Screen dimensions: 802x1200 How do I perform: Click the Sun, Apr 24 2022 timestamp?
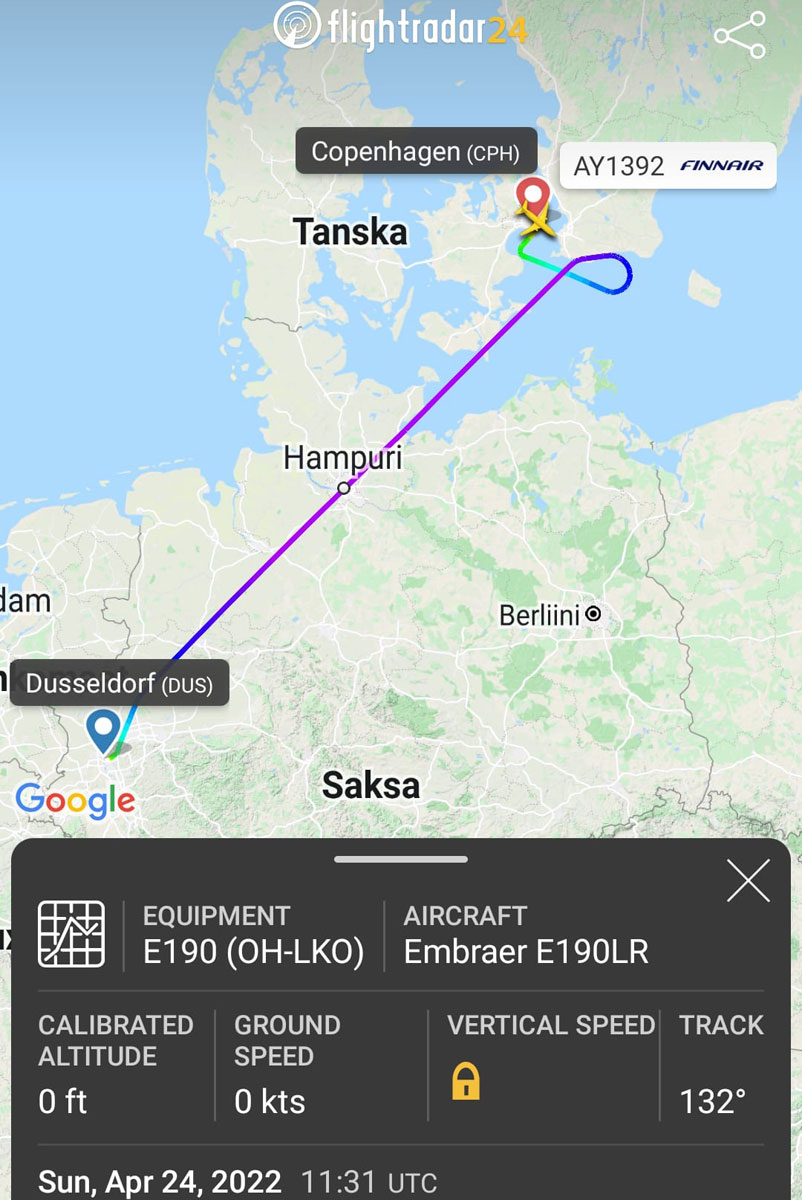click(160, 1182)
